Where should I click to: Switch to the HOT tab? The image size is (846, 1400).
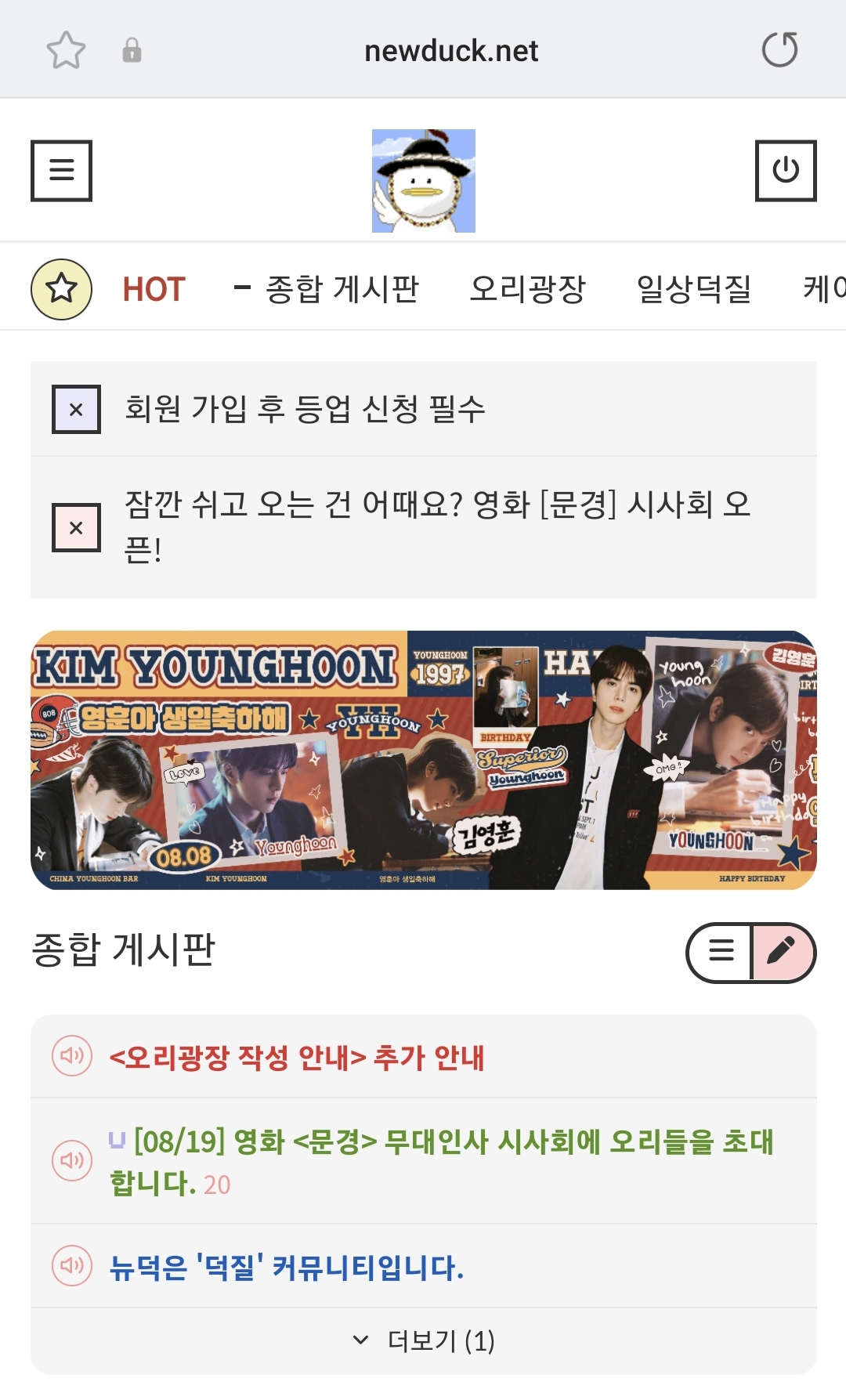click(154, 290)
